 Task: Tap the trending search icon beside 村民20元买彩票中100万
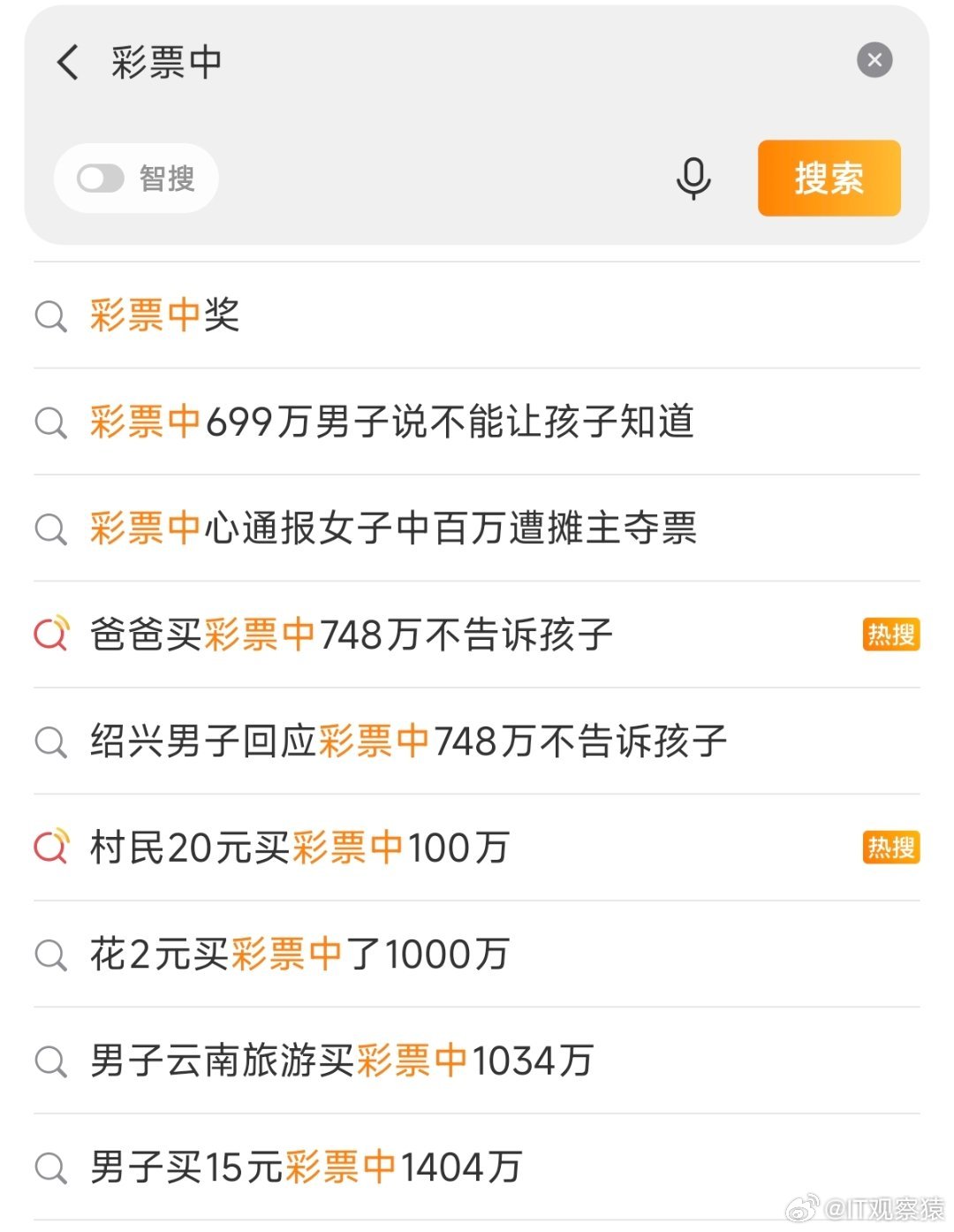(x=50, y=847)
